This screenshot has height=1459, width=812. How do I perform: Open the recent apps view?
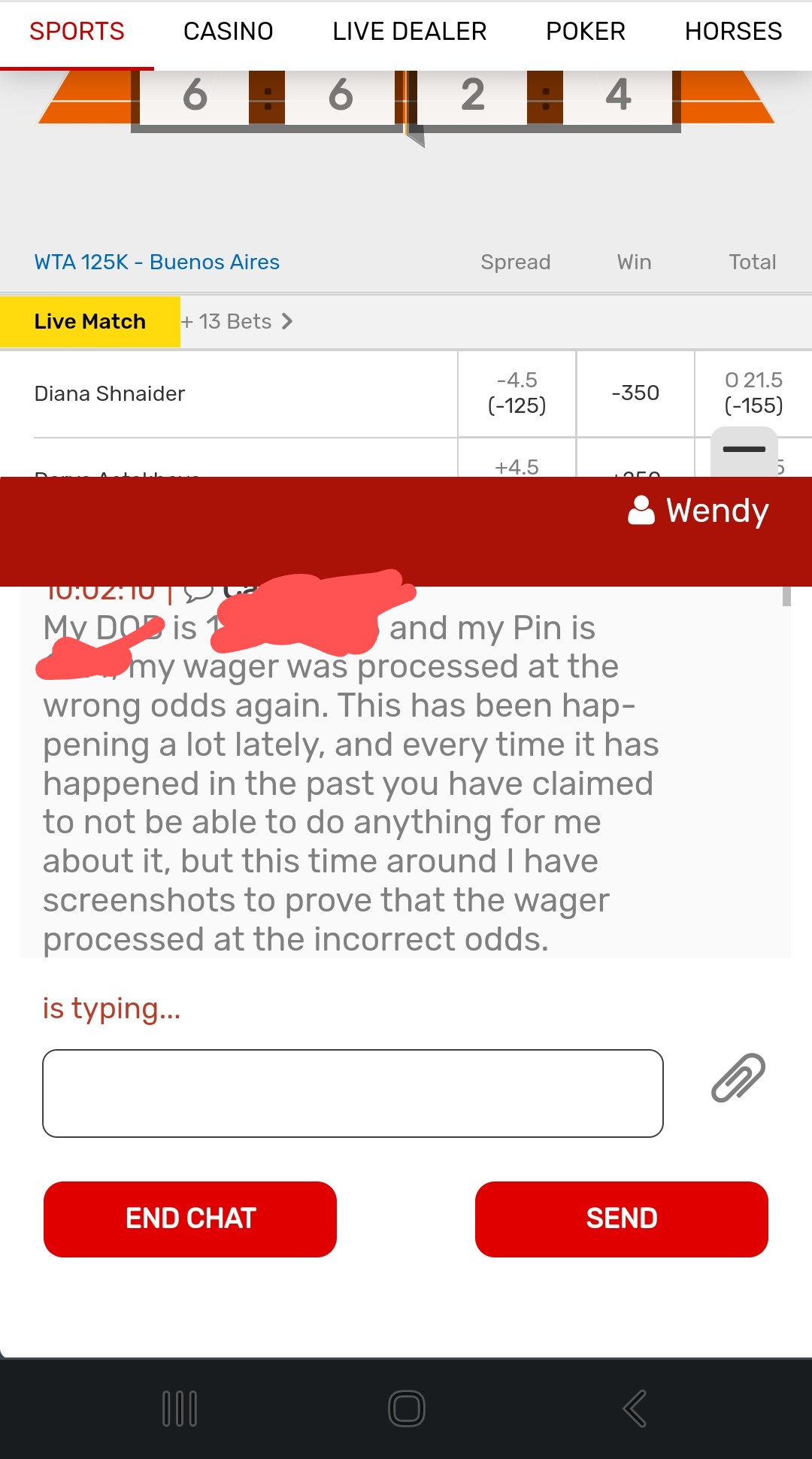coord(180,1408)
